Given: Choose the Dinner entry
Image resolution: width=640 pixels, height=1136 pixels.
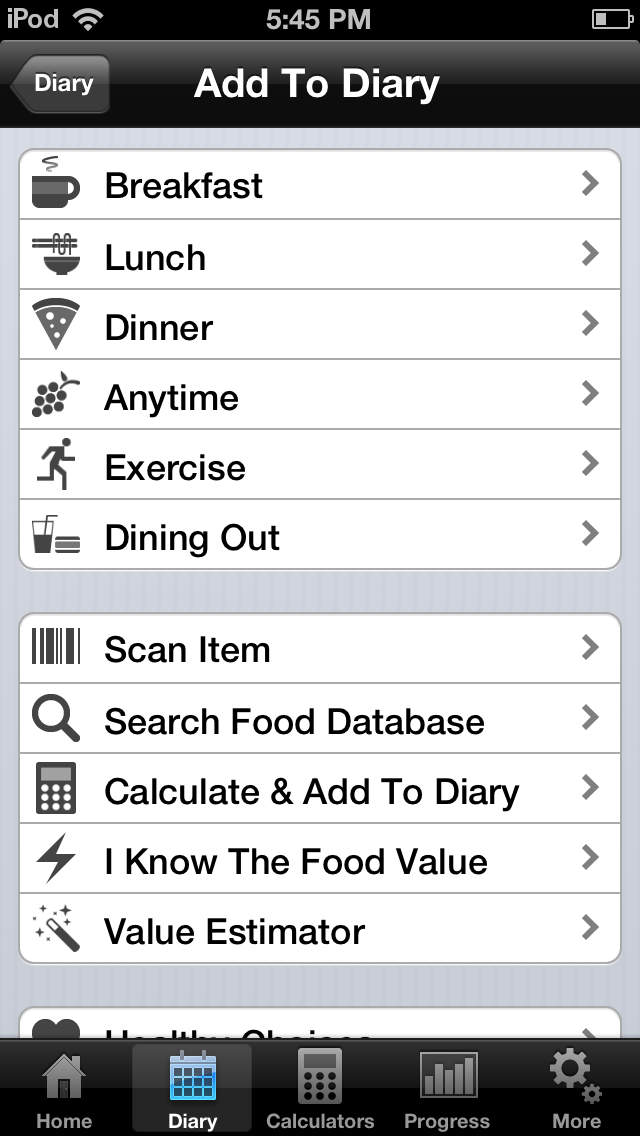Looking at the screenshot, I should click(x=320, y=326).
